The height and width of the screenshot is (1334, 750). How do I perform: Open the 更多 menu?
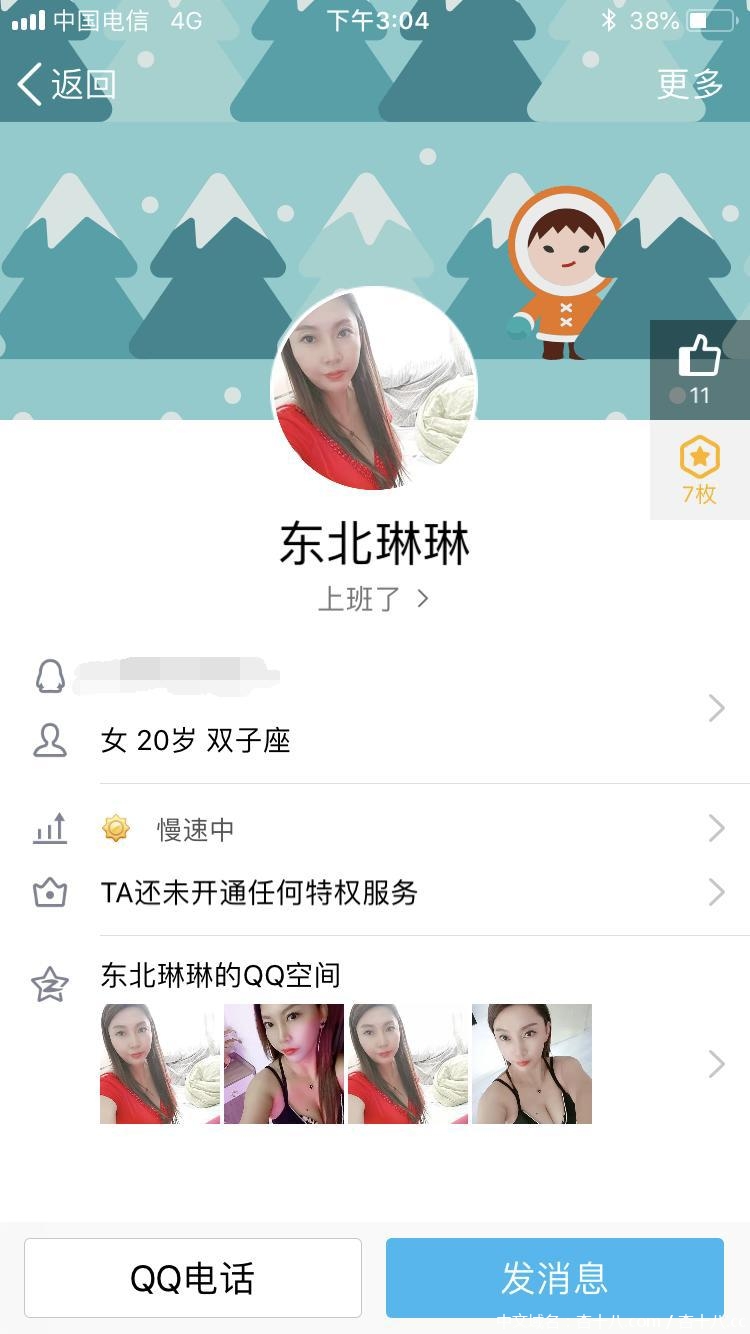(689, 84)
